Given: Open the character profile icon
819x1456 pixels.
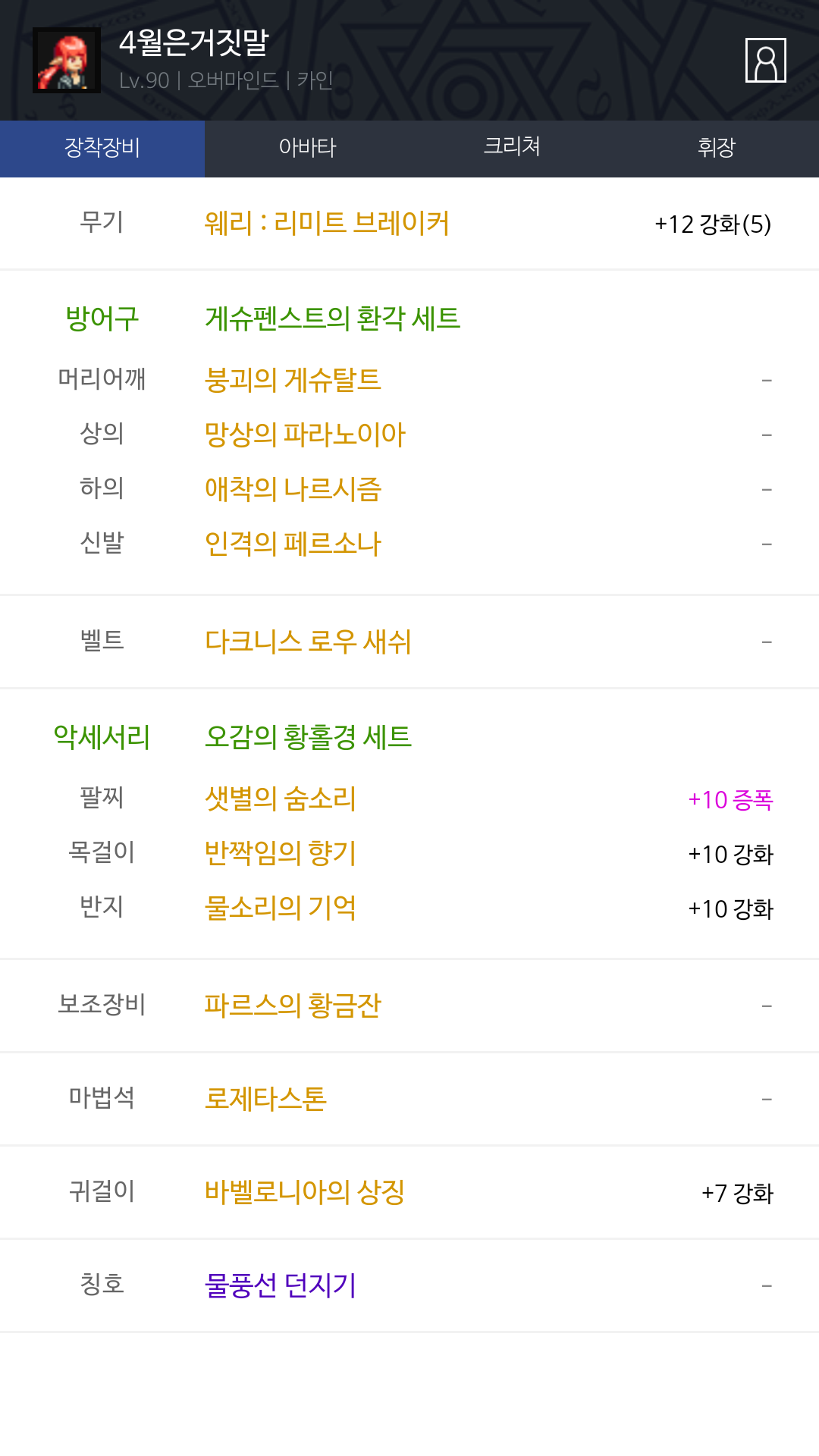Looking at the screenshot, I should pos(765,60).
